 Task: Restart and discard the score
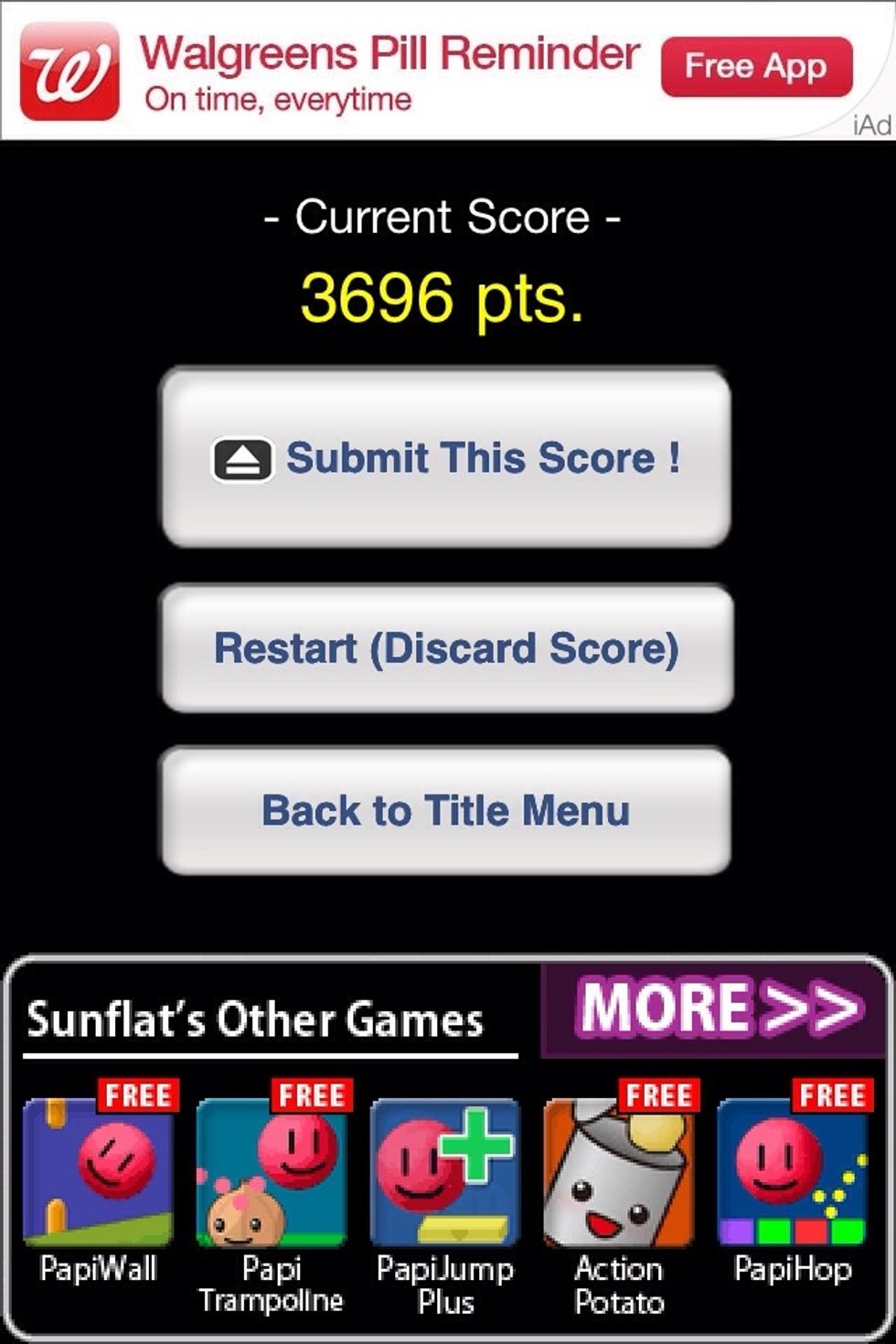[x=446, y=648]
